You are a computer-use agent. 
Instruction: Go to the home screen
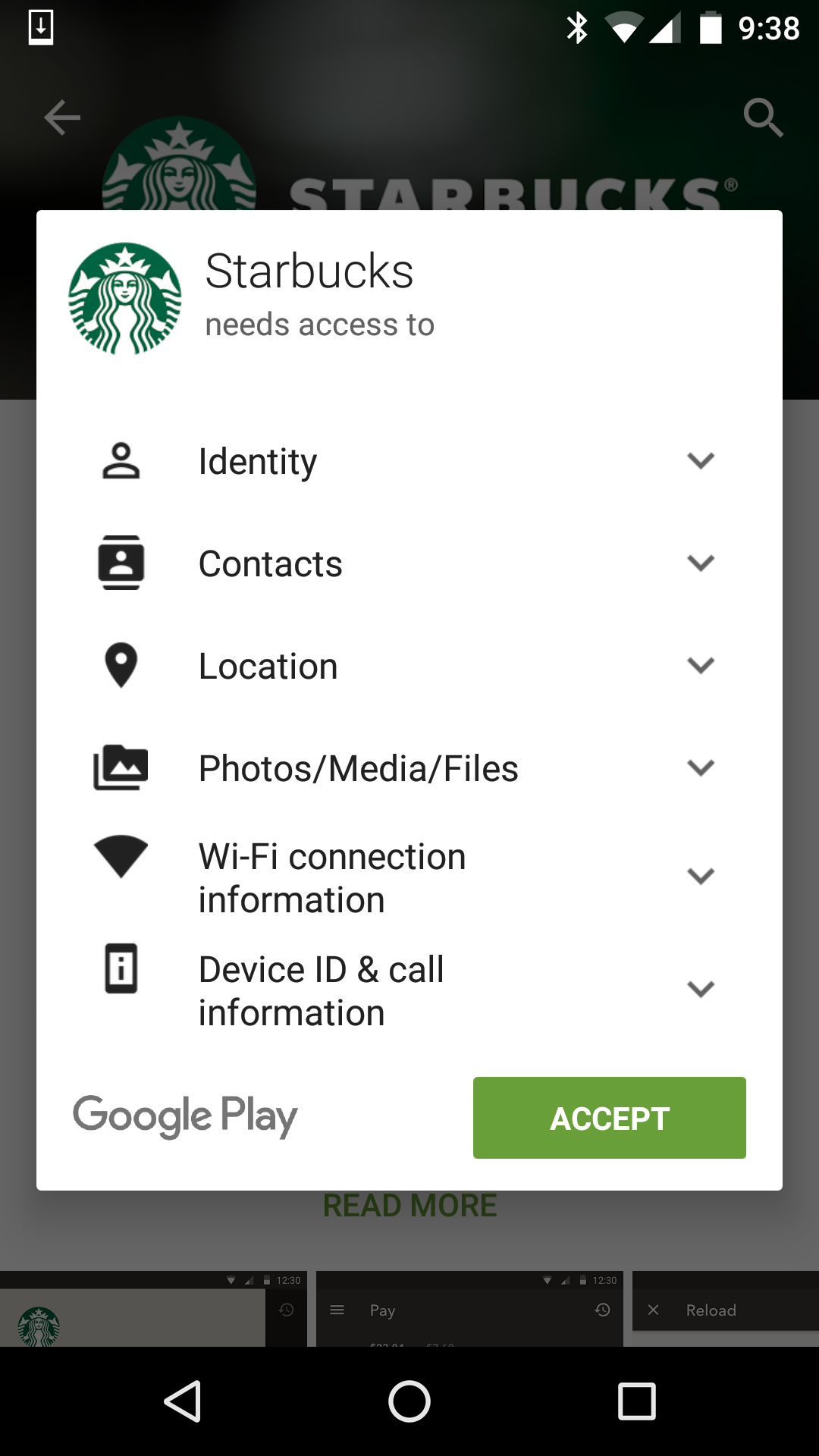(409, 1401)
